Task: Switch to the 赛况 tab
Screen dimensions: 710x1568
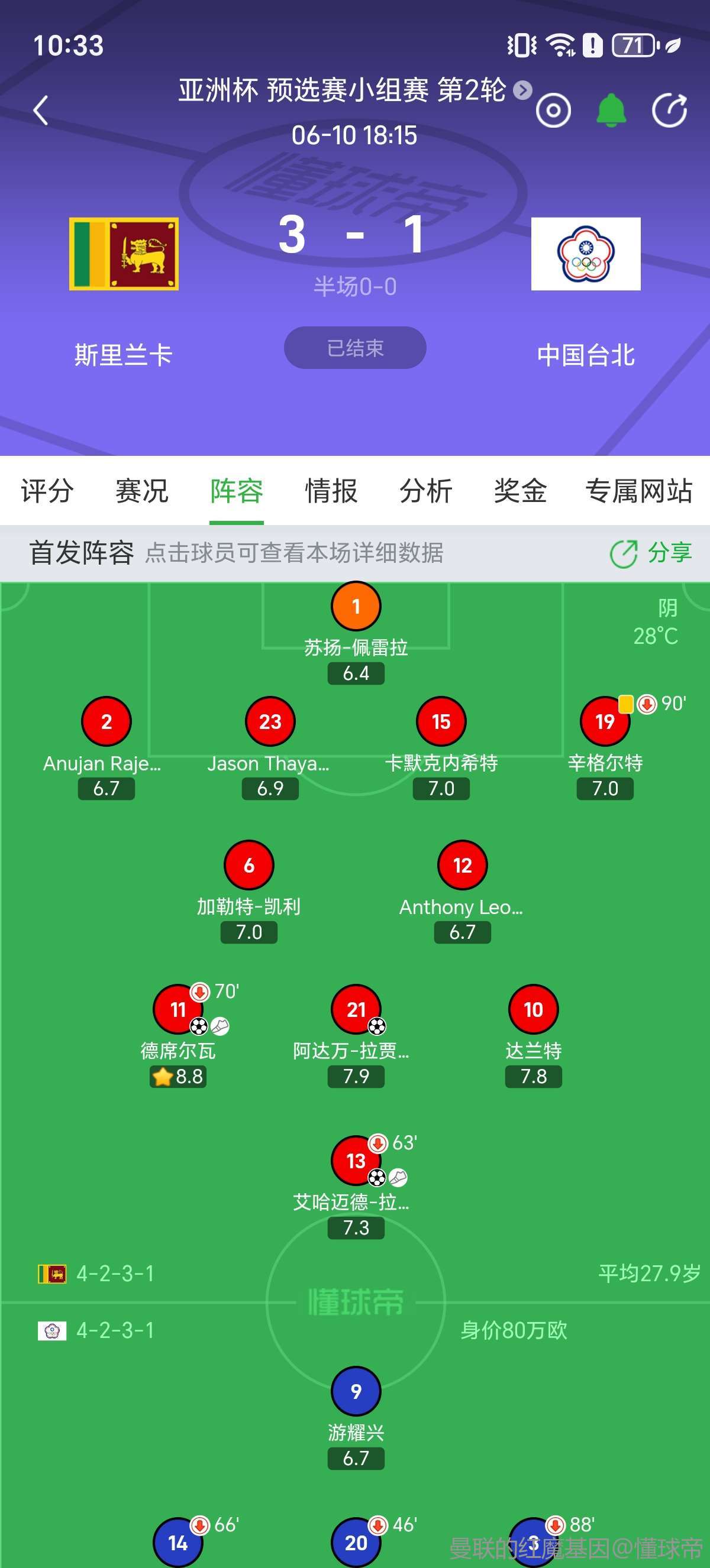Action: pos(142,491)
